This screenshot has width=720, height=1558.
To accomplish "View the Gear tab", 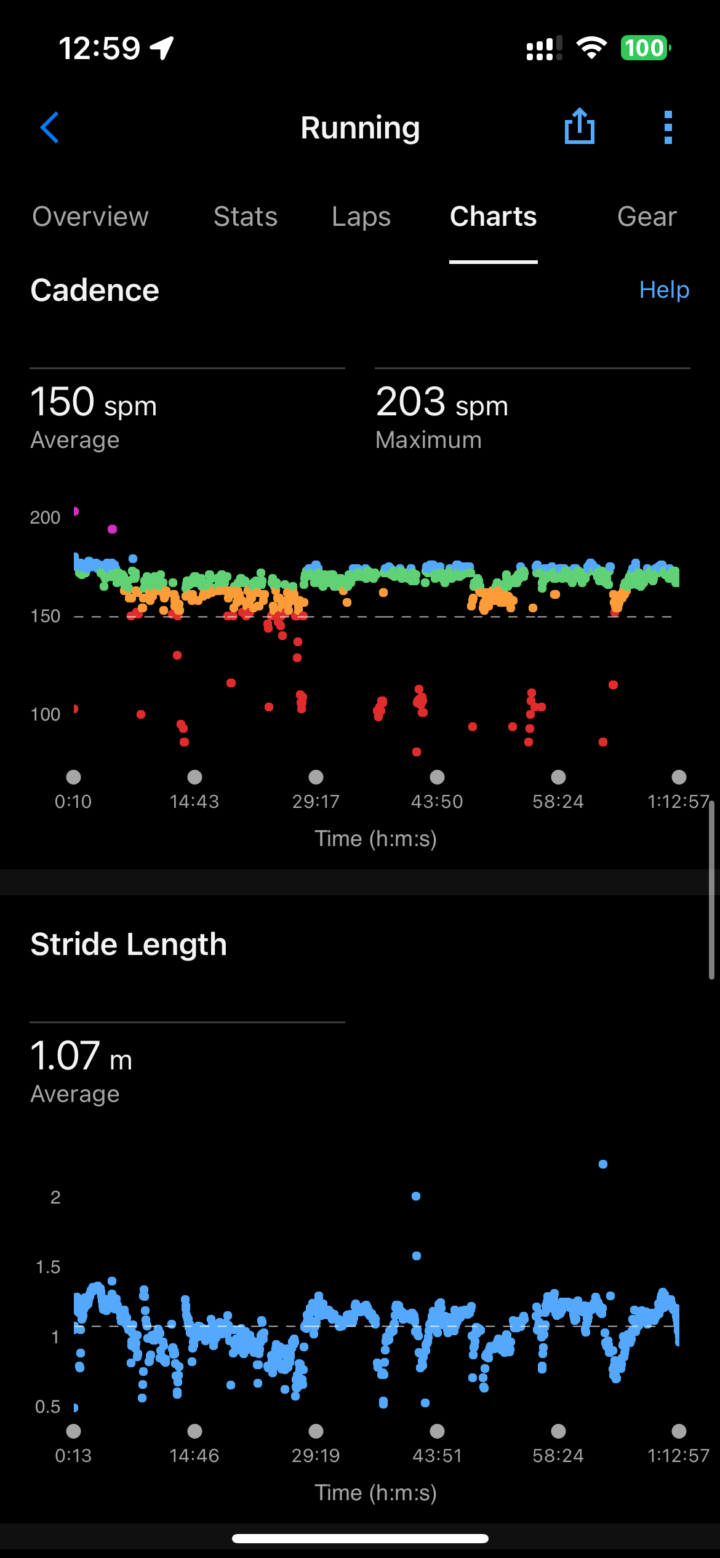I will 646,217.
